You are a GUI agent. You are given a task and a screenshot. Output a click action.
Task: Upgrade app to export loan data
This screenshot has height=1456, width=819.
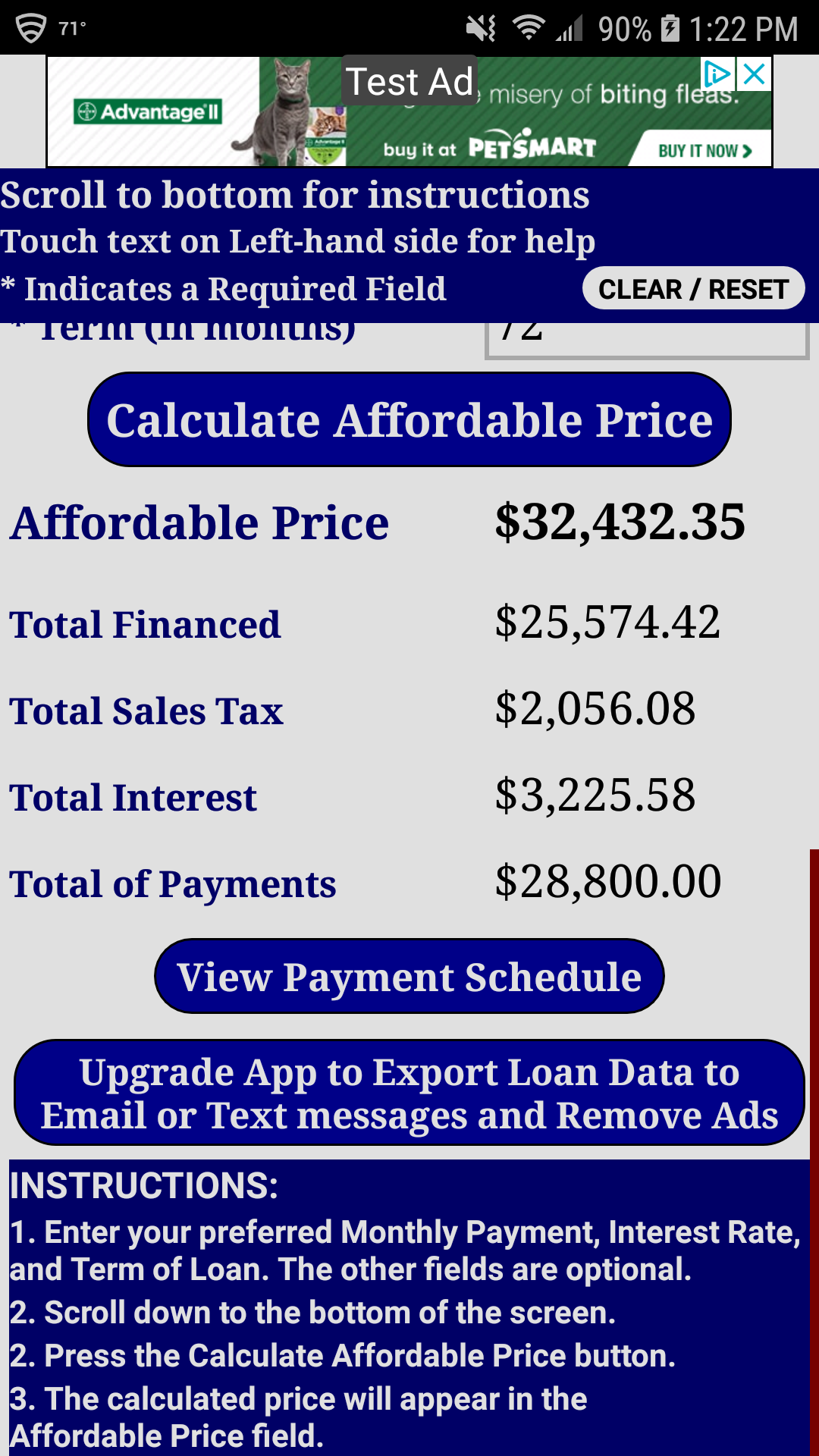coord(409,1093)
